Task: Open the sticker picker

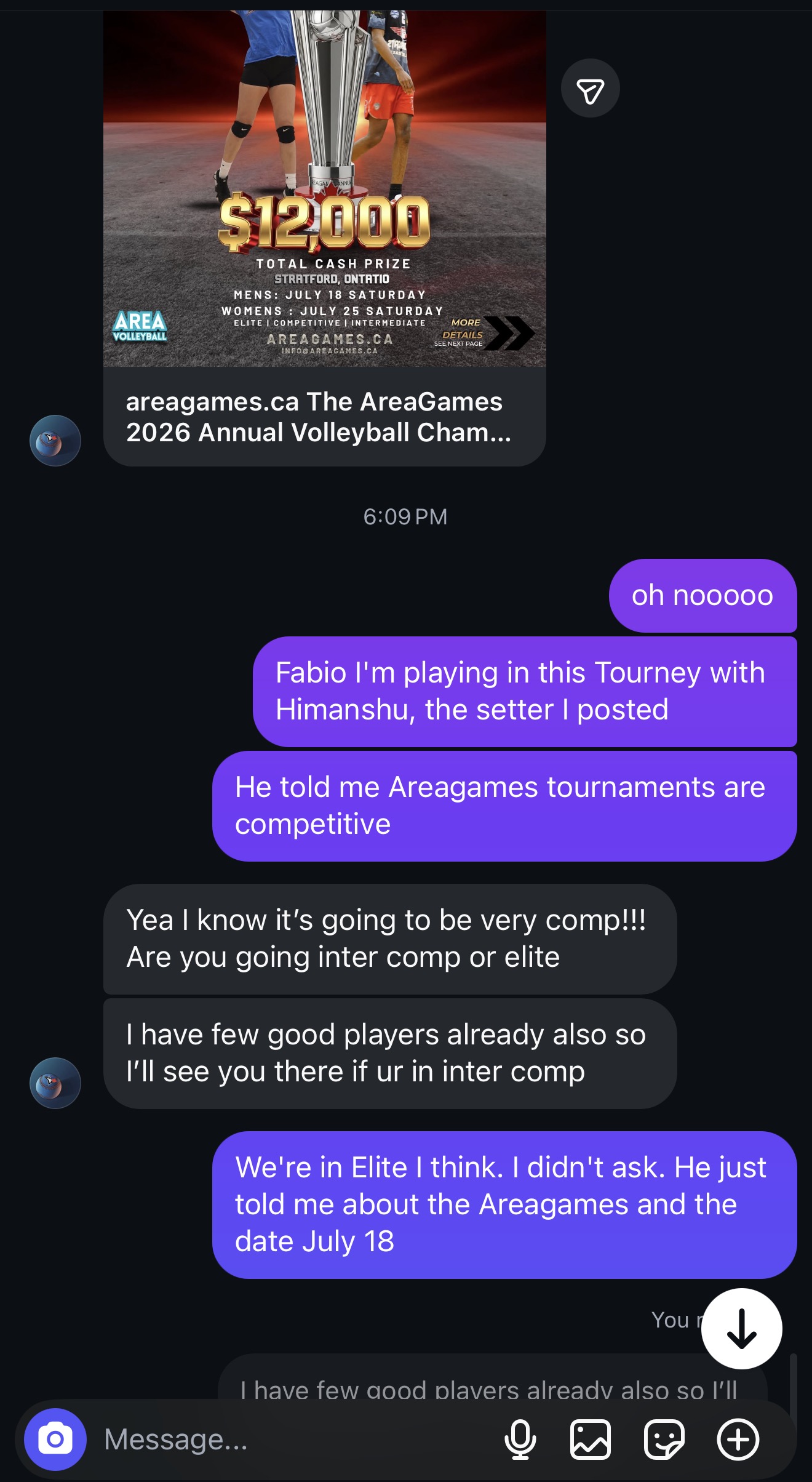Action: coord(664,1440)
